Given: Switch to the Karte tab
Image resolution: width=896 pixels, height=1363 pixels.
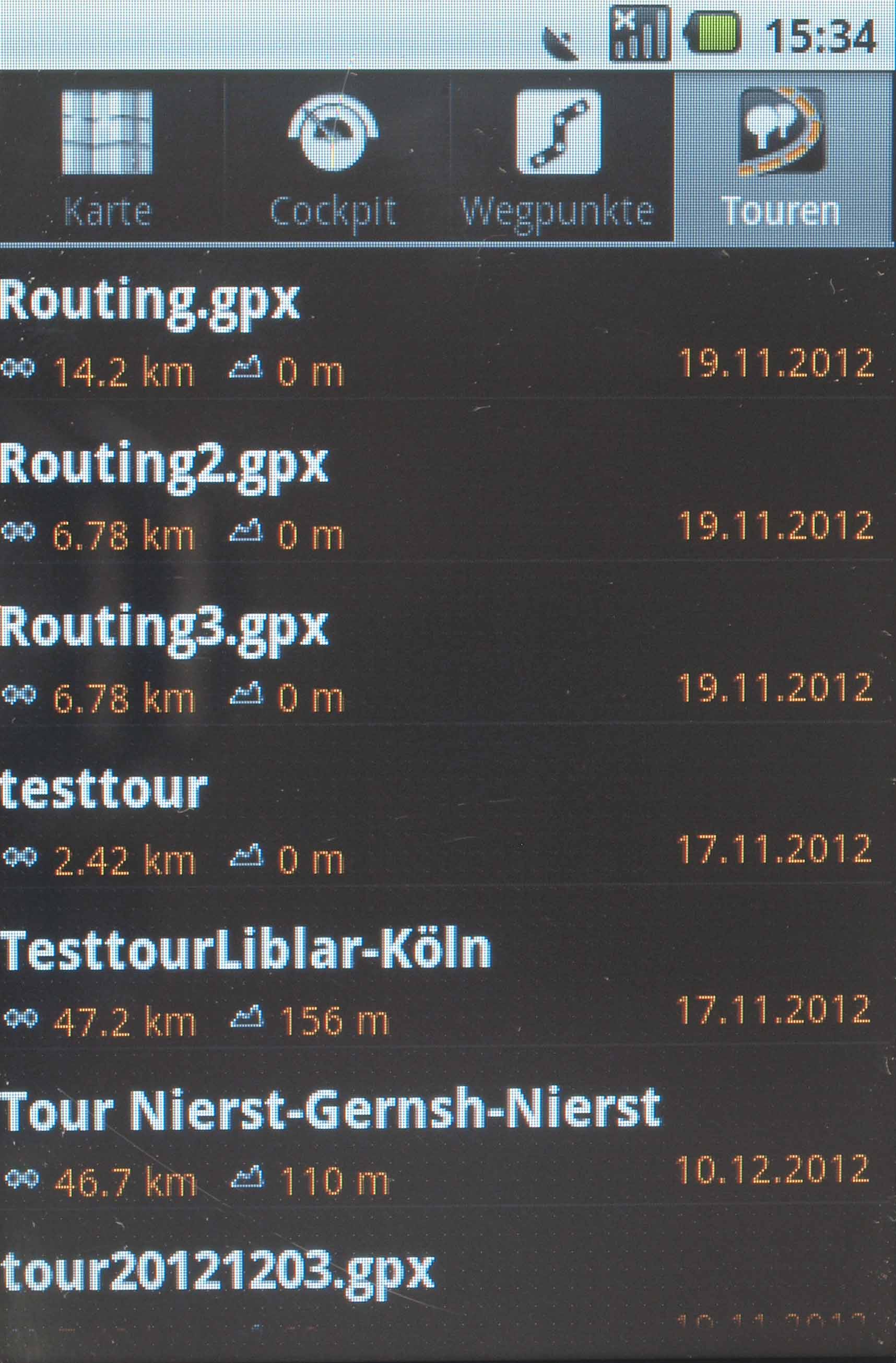Looking at the screenshot, I should click(x=108, y=158).
